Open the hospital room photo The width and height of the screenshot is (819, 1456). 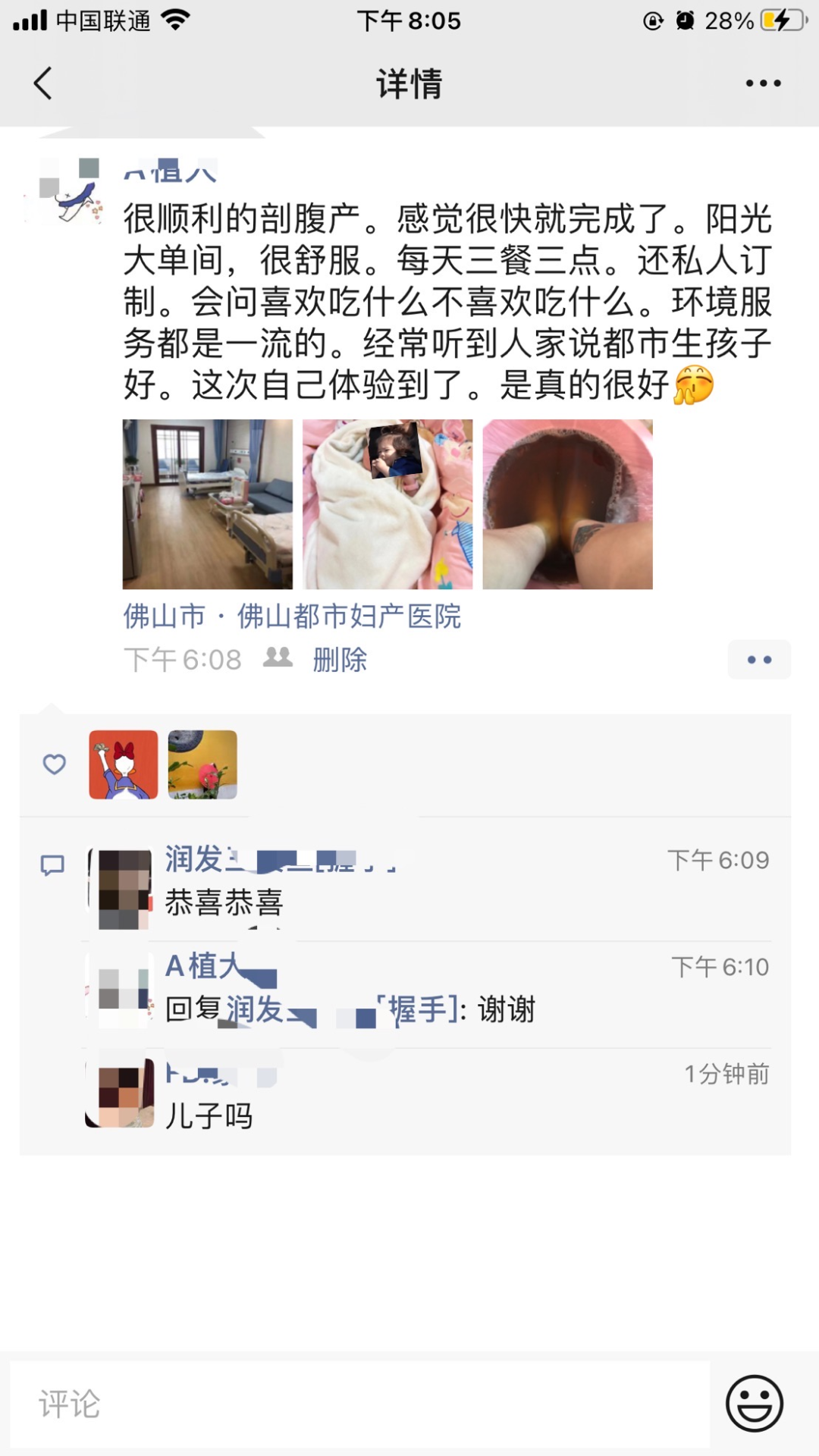point(207,504)
